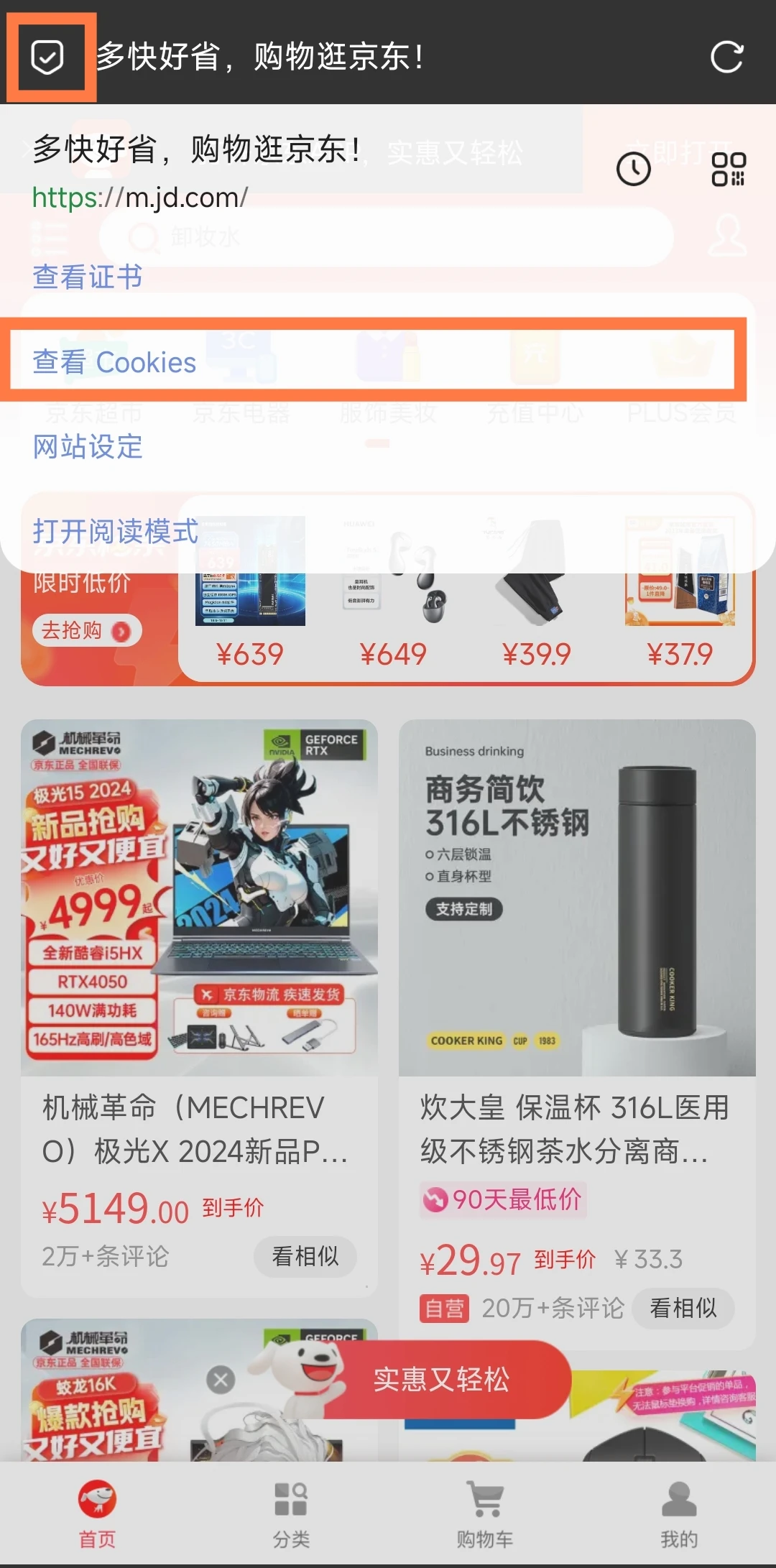Open the QR code scanner icon

[729, 170]
